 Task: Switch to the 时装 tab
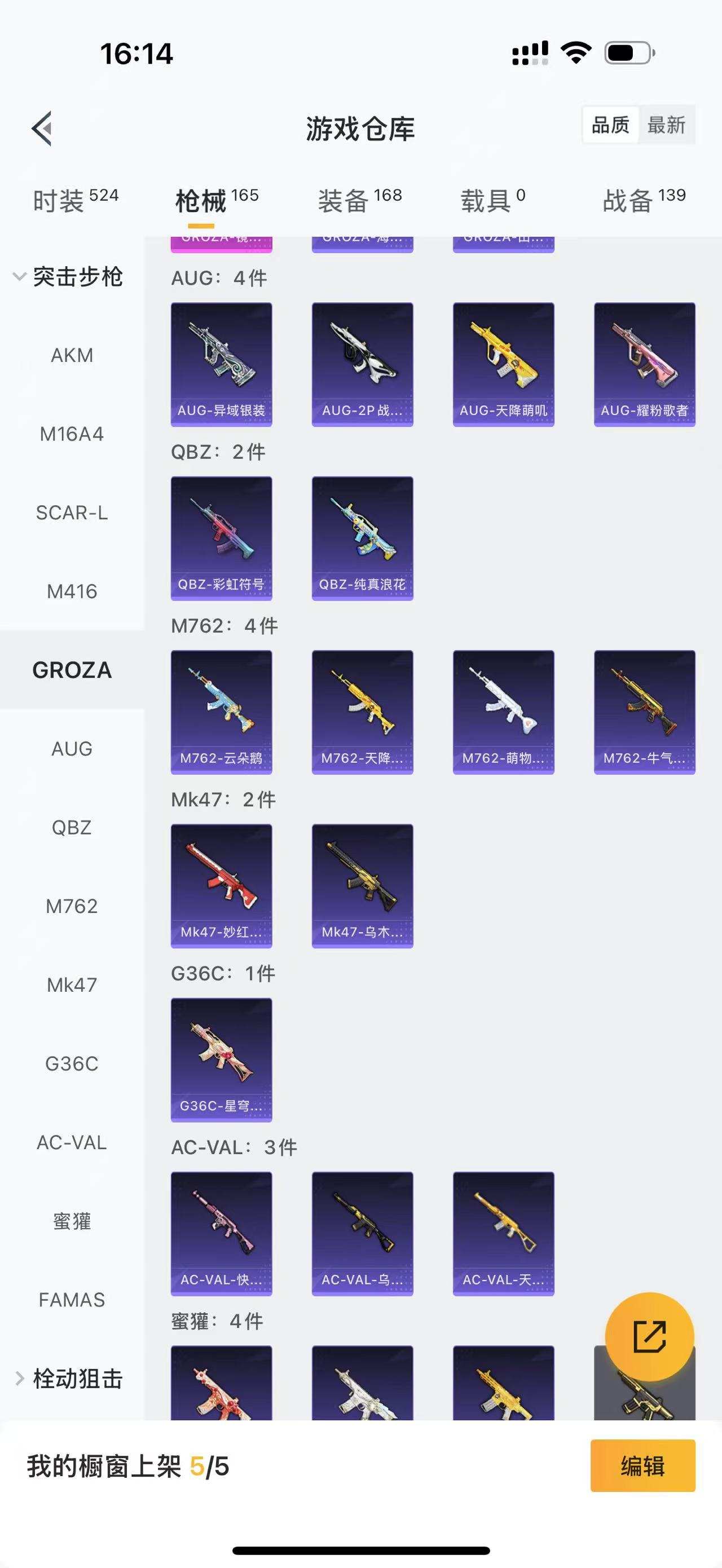pyautogui.click(x=75, y=200)
